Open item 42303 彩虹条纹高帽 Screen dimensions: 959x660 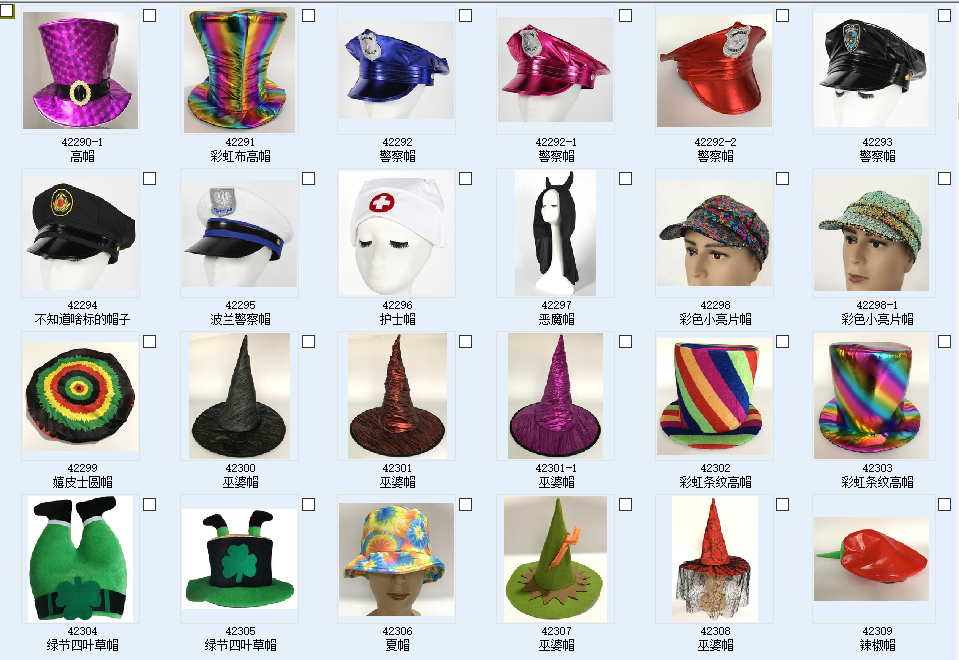click(x=871, y=396)
